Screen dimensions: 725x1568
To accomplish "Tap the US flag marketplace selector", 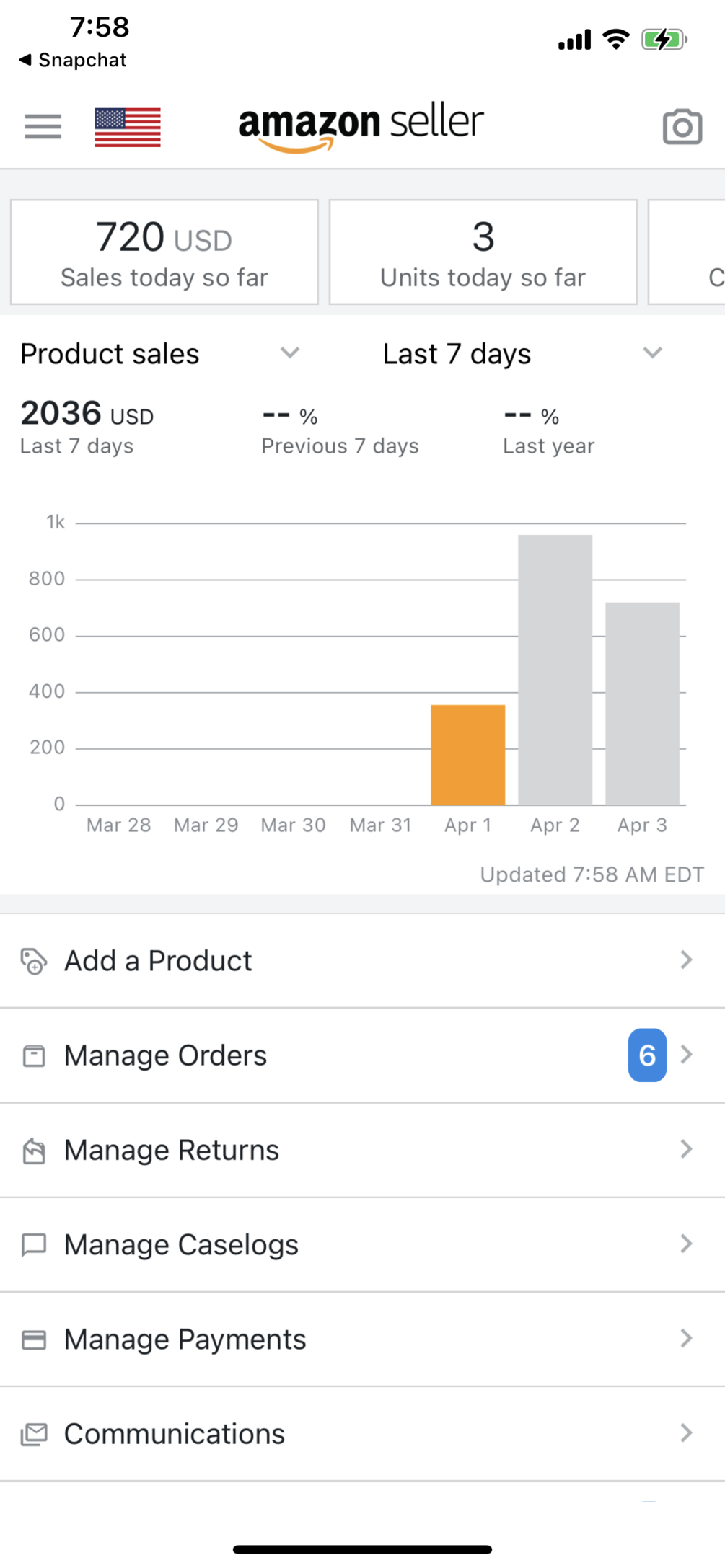I will pos(128,127).
